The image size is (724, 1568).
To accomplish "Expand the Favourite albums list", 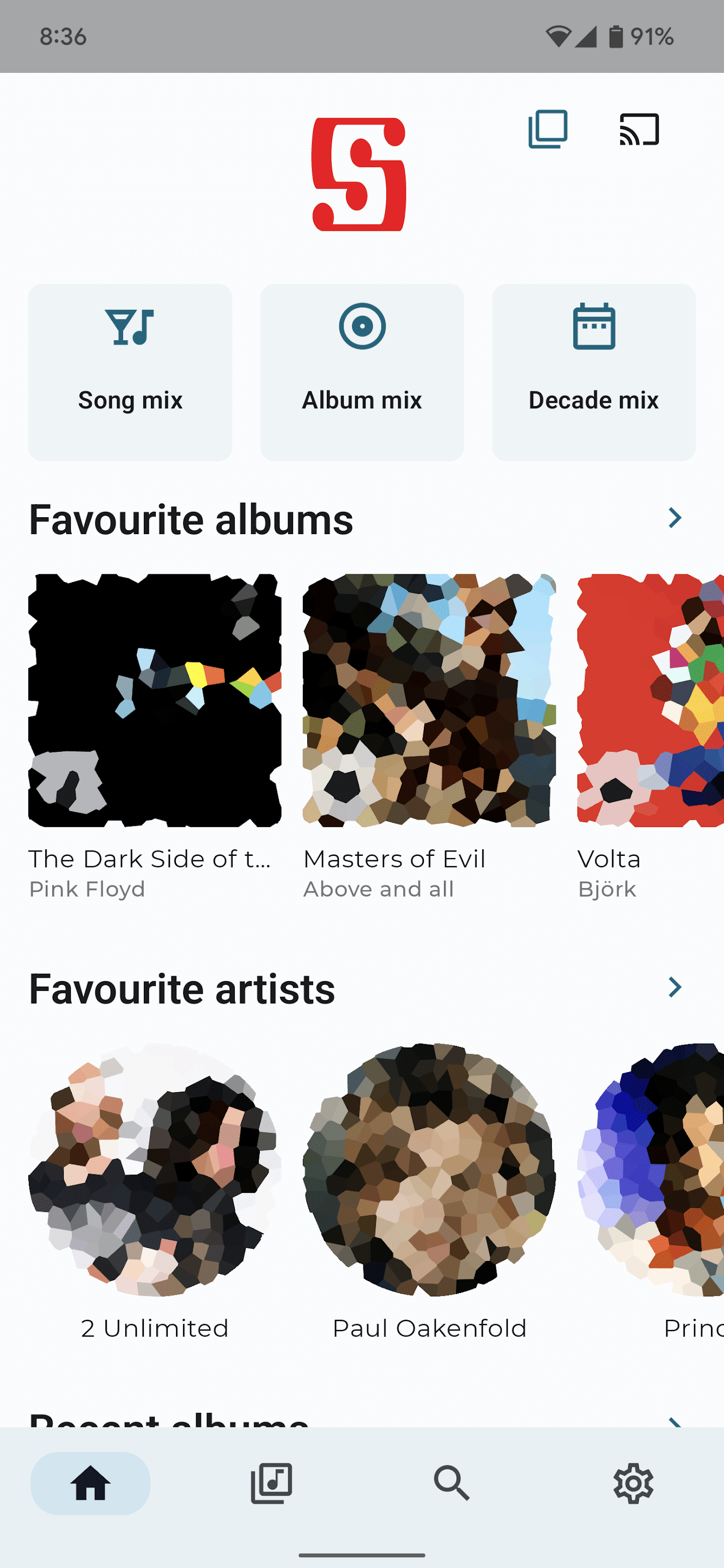I will [674, 518].
